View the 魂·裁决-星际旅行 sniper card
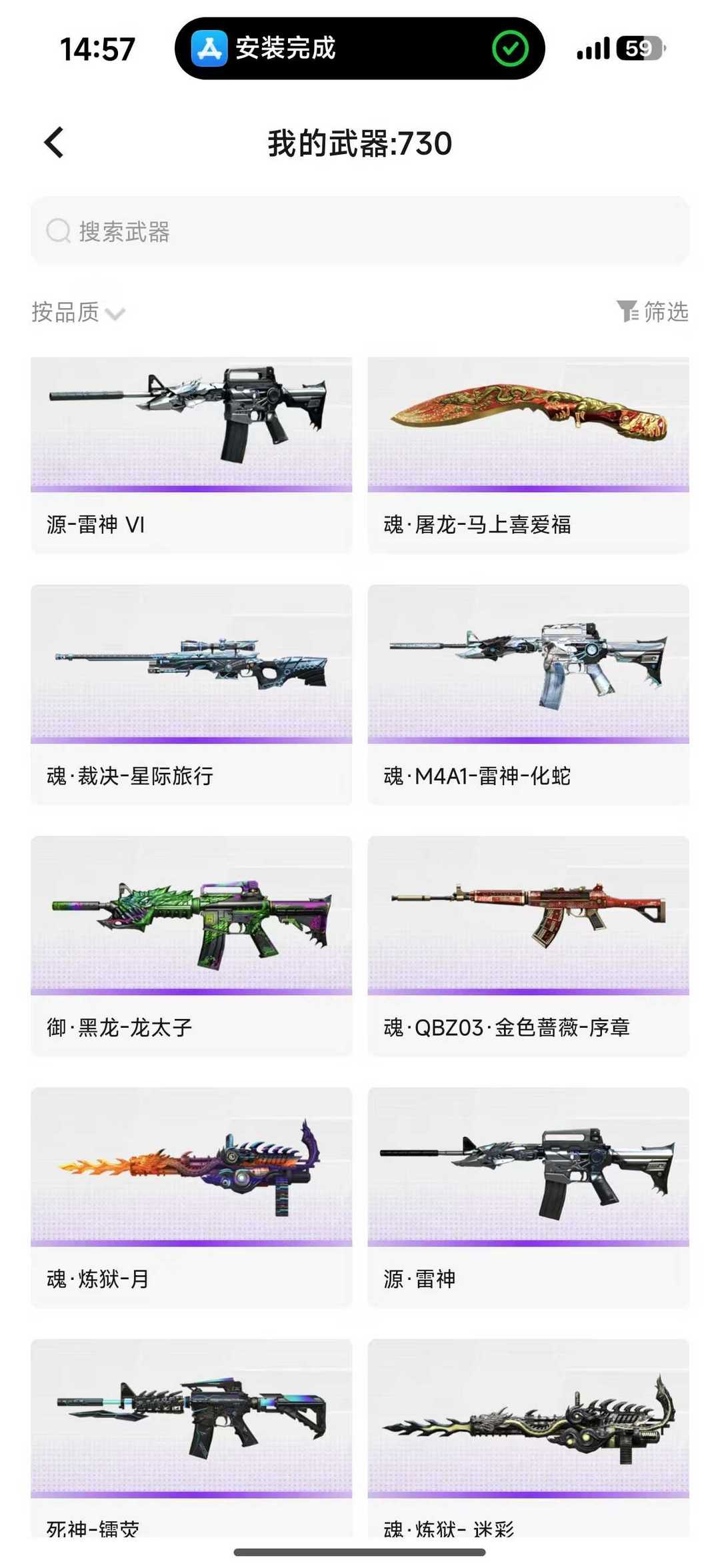The height and width of the screenshot is (1568, 720). 191,694
